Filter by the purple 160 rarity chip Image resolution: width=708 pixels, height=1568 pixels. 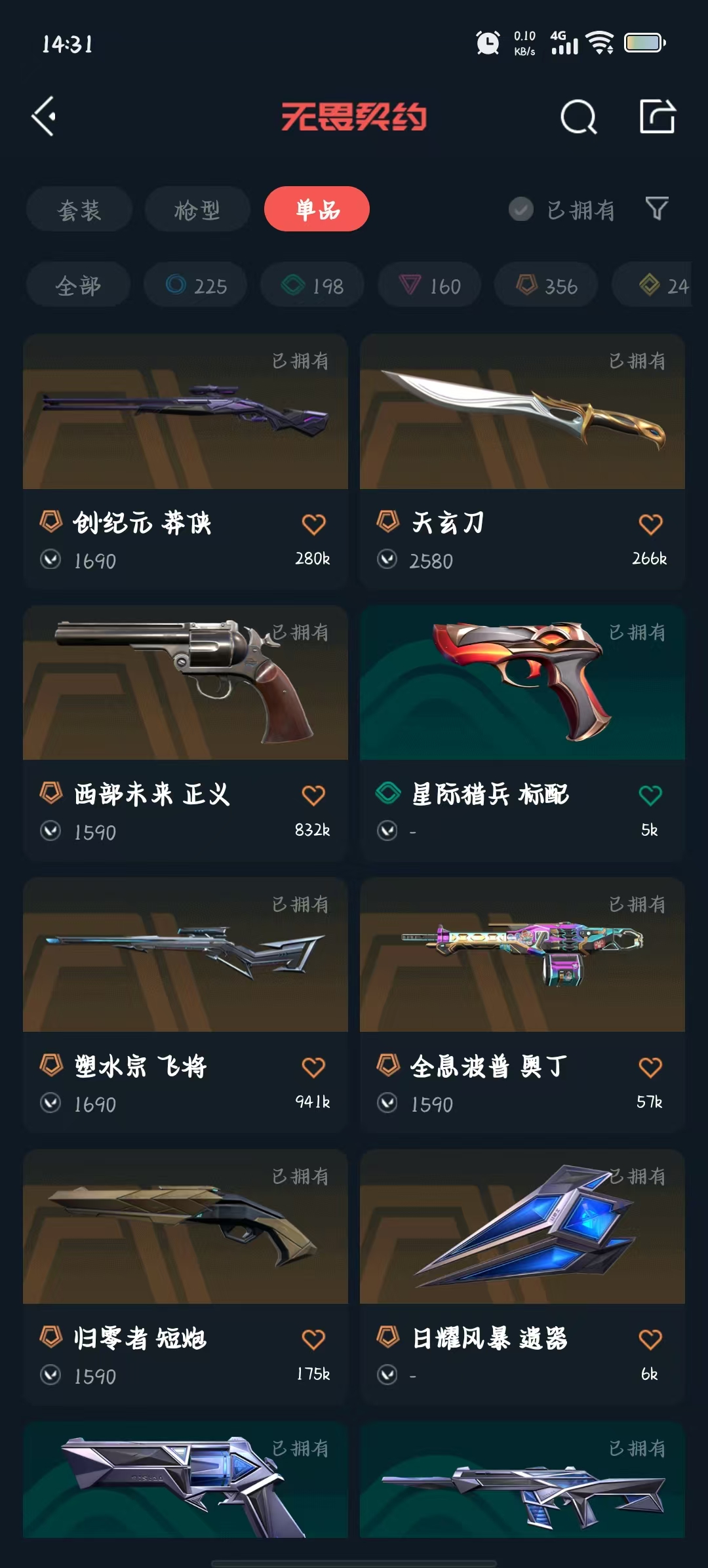point(429,285)
